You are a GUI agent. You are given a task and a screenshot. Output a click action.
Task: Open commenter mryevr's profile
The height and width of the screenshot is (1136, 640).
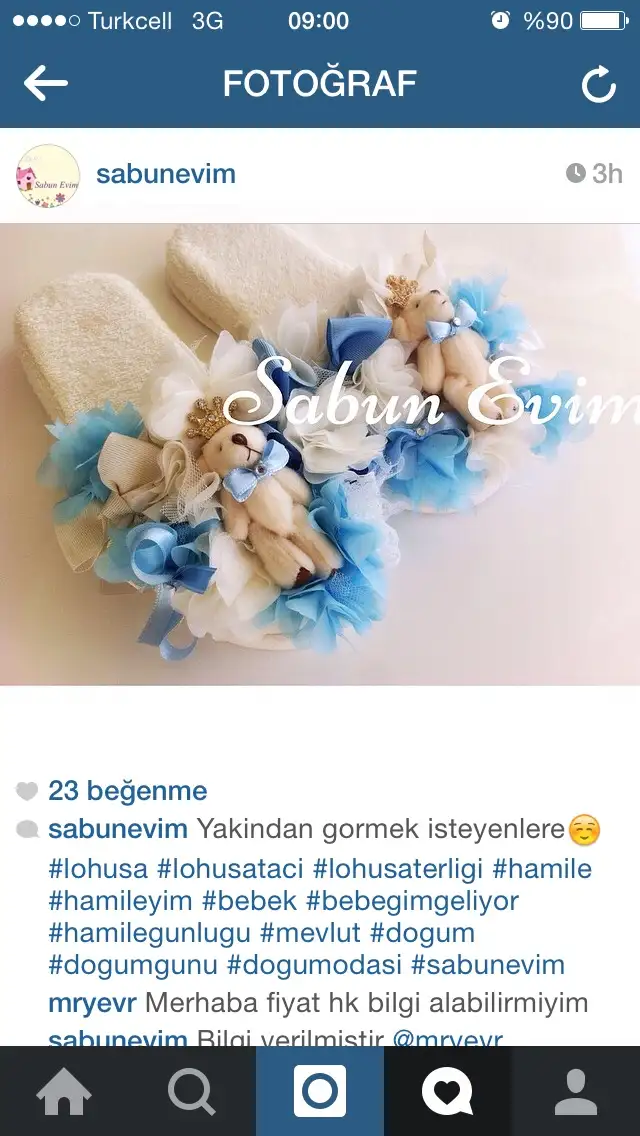click(93, 1003)
